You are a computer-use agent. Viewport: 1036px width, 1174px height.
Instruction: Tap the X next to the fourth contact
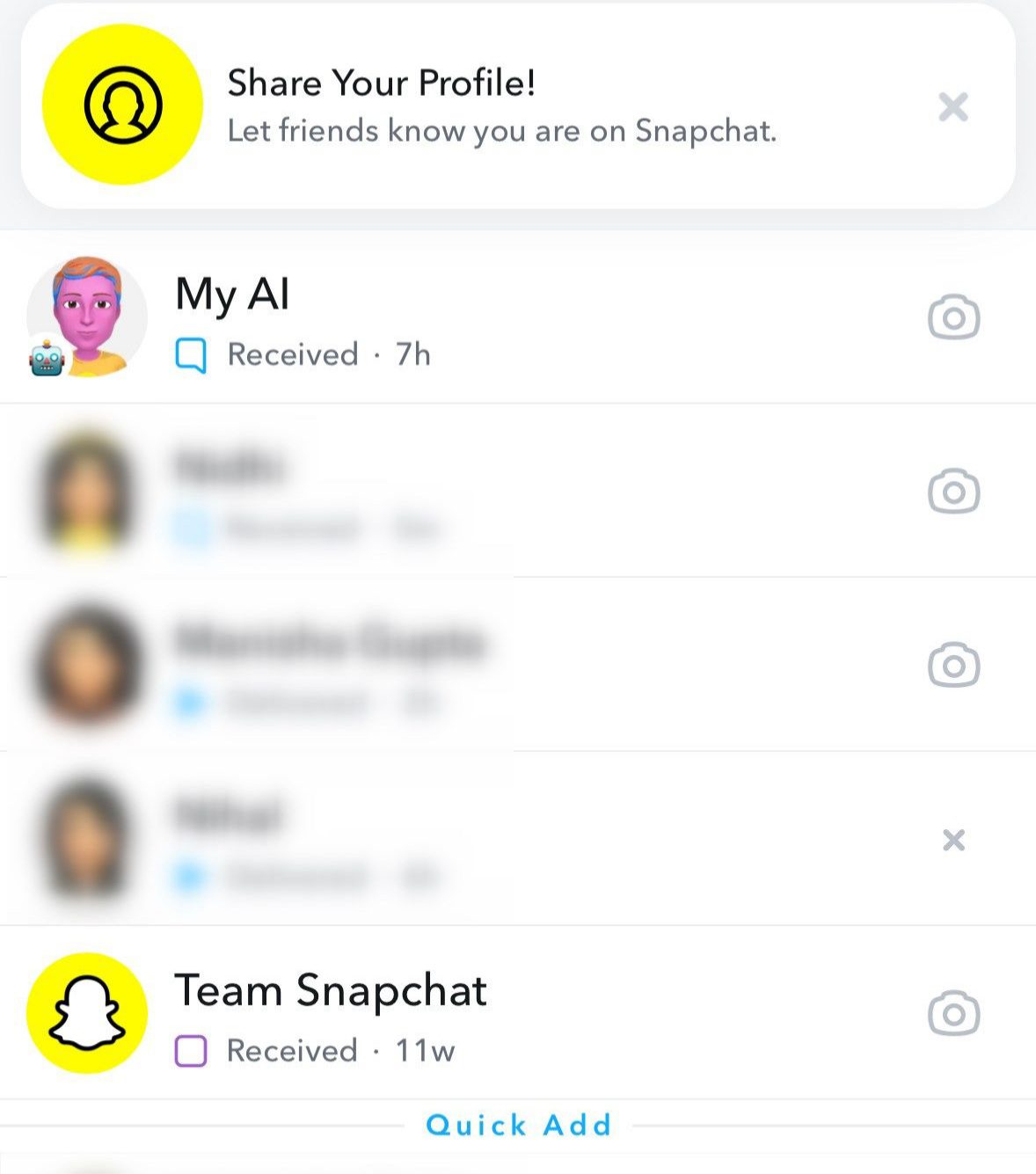(x=953, y=840)
